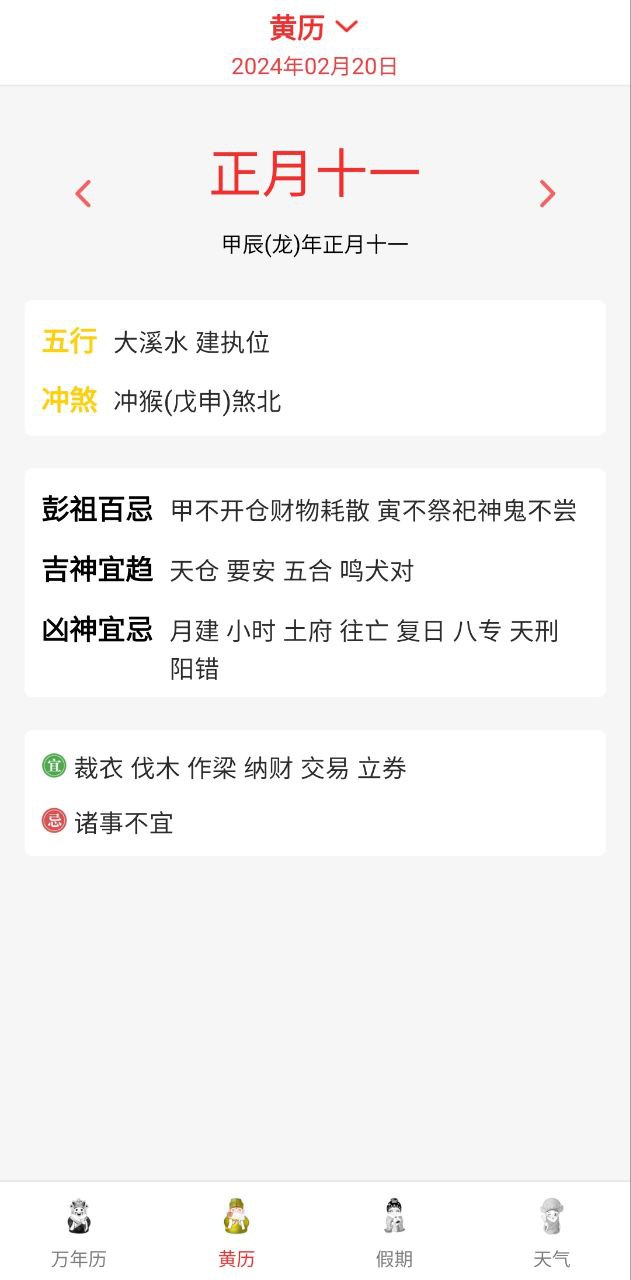Open the 假期 tab
The image size is (631, 1280).
[394, 1232]
